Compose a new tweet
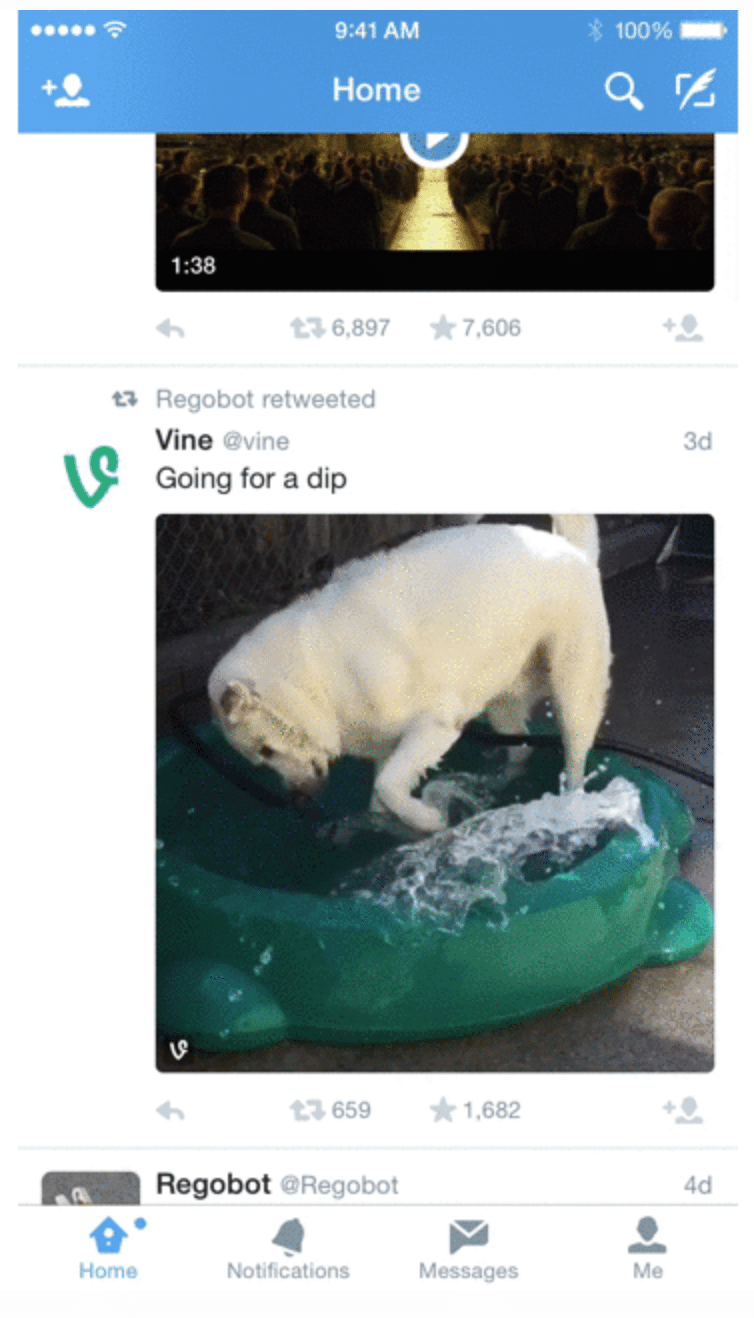 pyautogui.click(x=695, y=91)
